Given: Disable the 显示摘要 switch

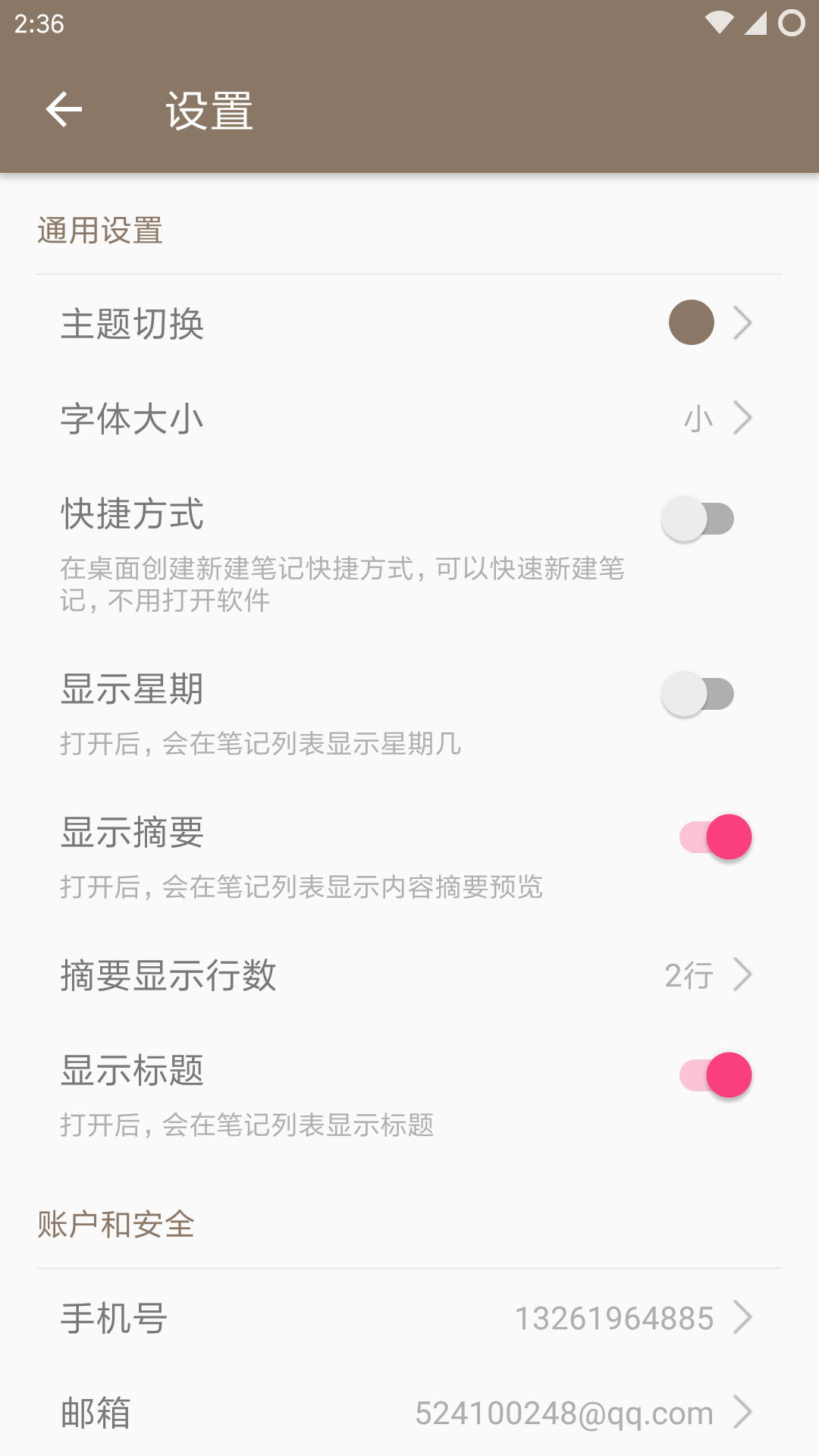Looking at the screenshot, I should tap(715, 837).
